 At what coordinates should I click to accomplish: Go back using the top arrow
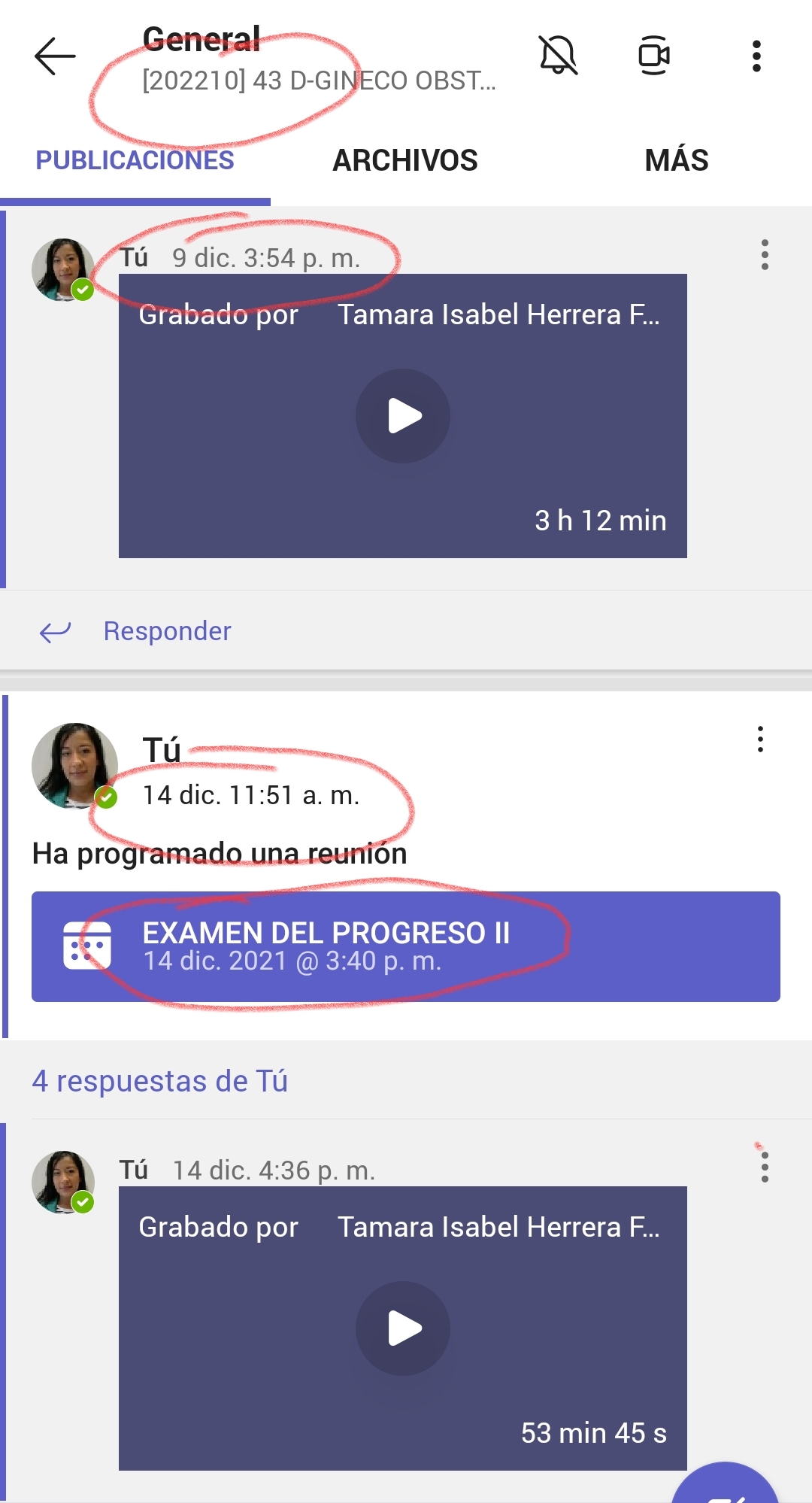pyautogui.click(x=55, y=56)
